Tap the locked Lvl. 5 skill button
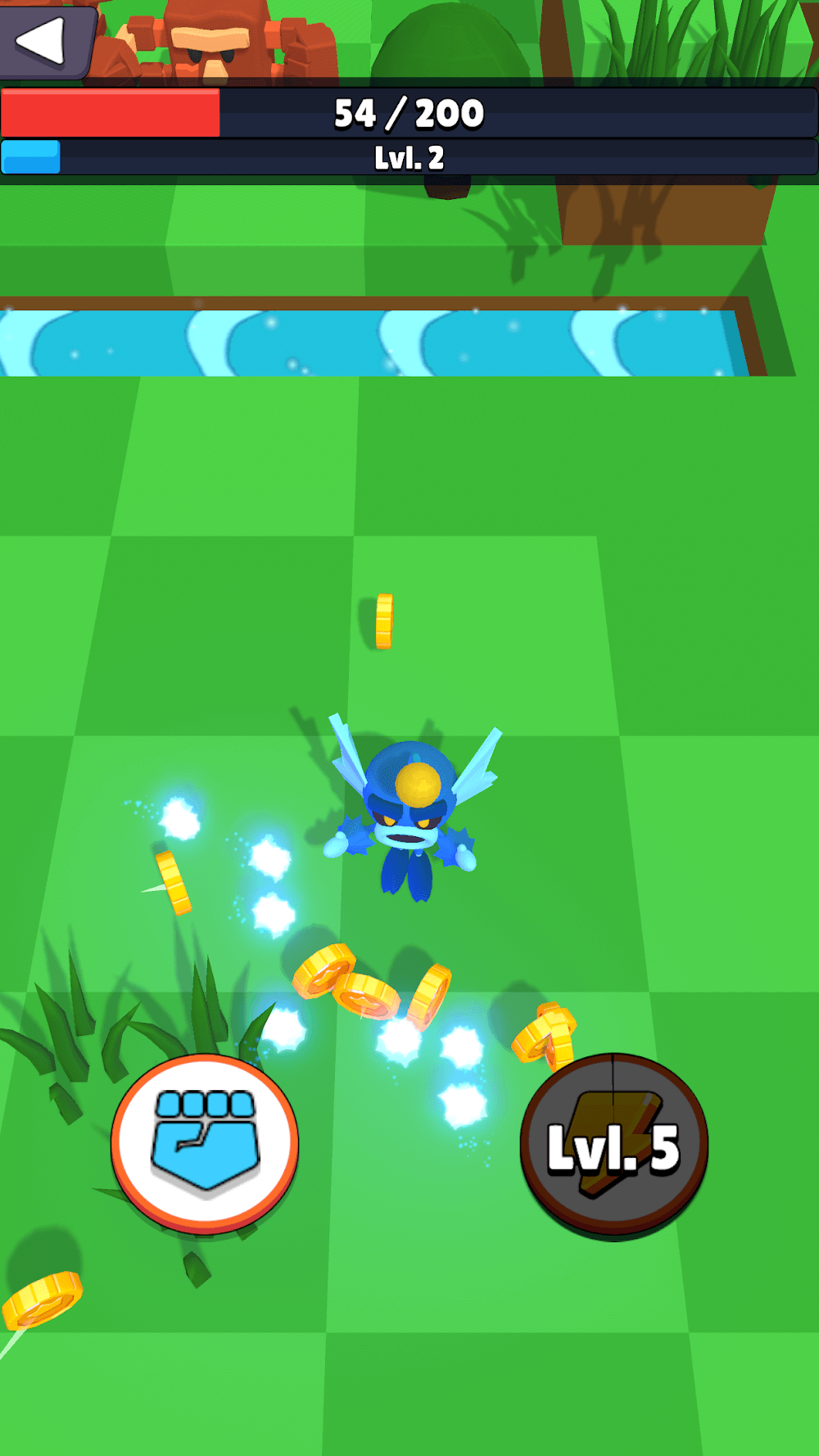The image size is (819, 1456). click(613, 1144)
